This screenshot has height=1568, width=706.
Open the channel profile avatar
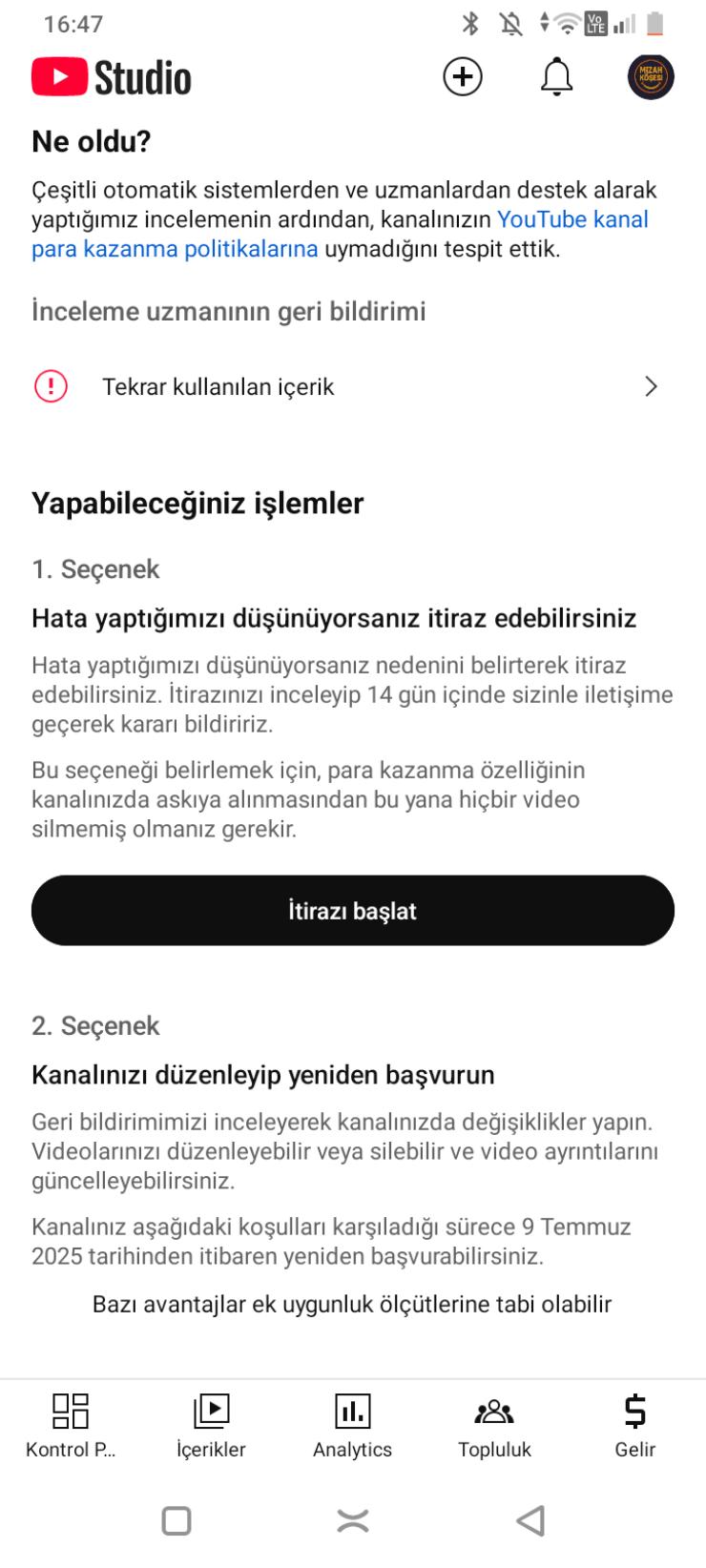click(x=651, y=77)
